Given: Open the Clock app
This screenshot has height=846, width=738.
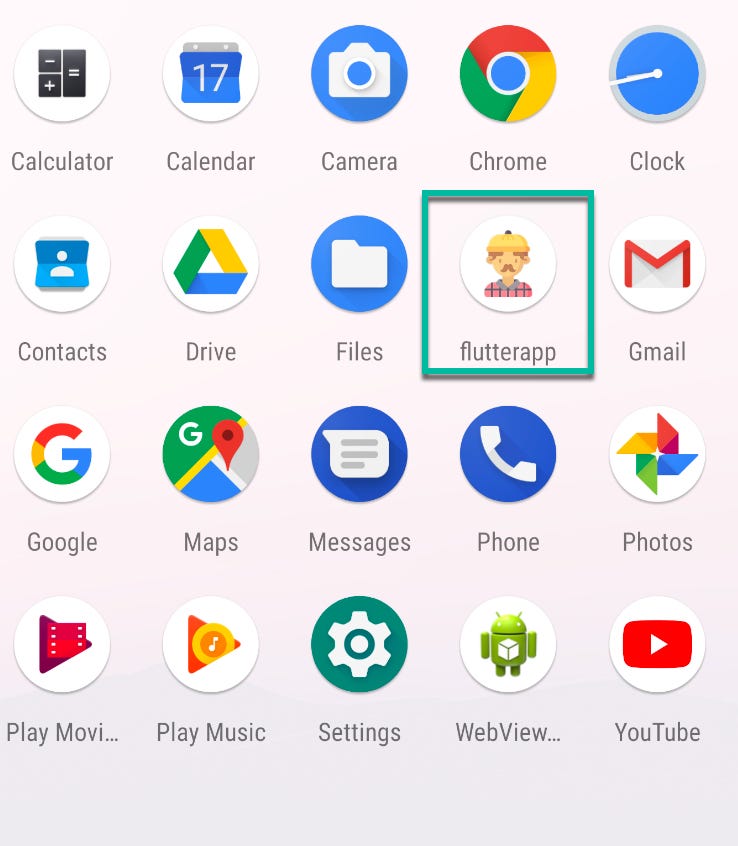Looking at the screenshot, I should [x=657, y=75].
